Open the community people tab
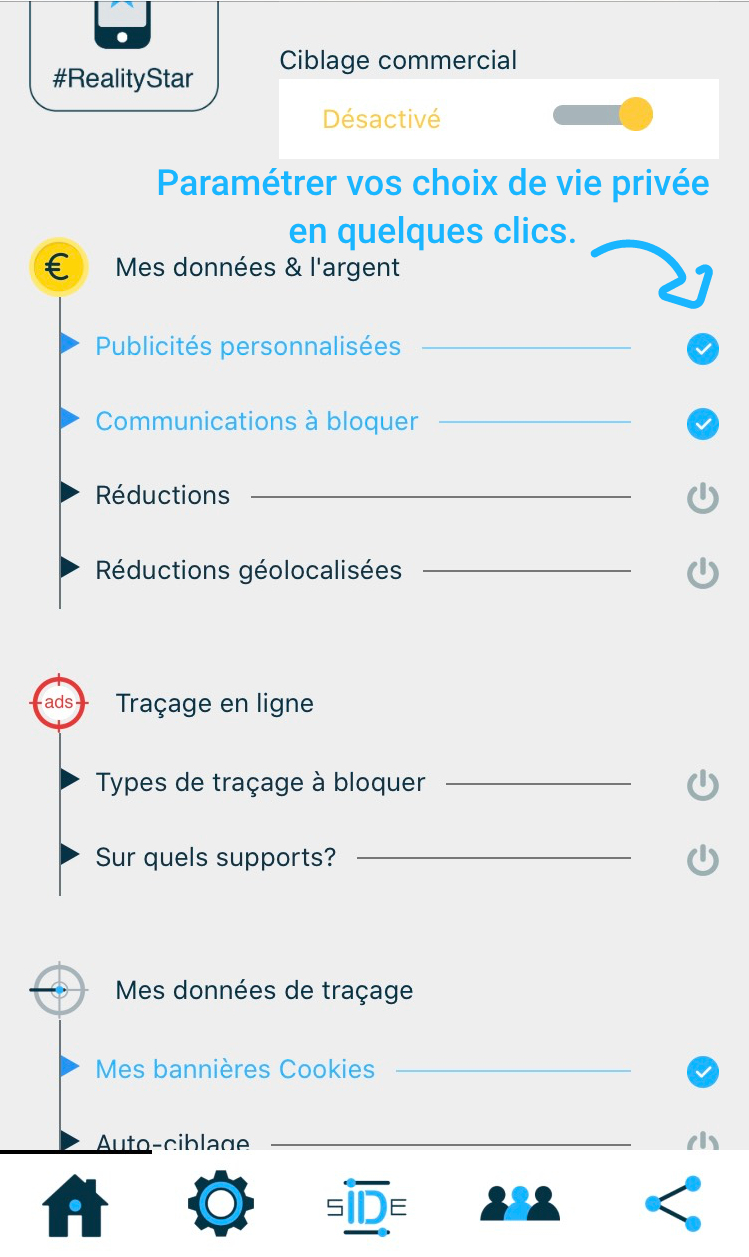This screenshot has width=749, height=1257. pyautogui.click(x=519, y=1204)
